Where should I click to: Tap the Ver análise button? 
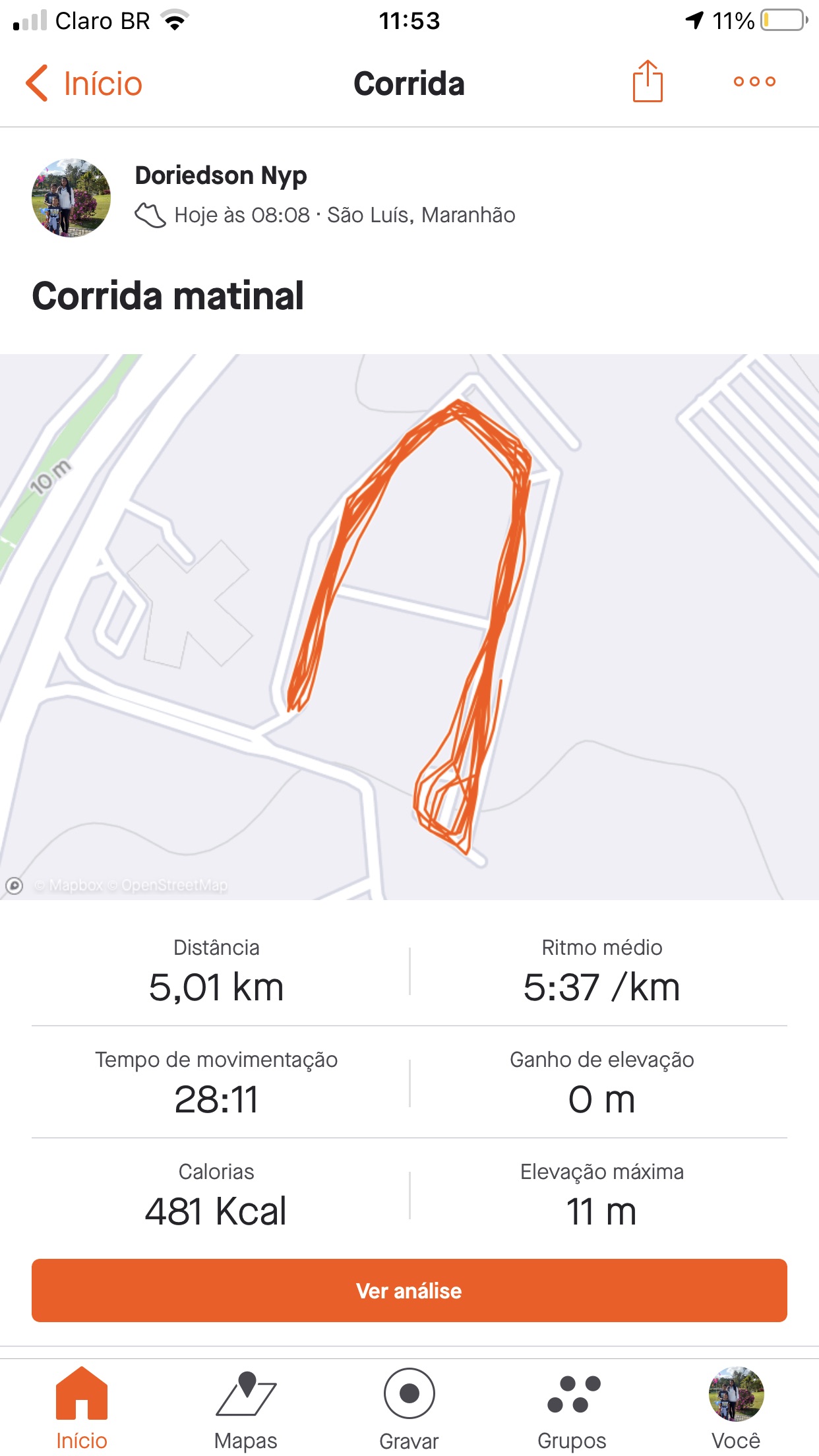409,1290
